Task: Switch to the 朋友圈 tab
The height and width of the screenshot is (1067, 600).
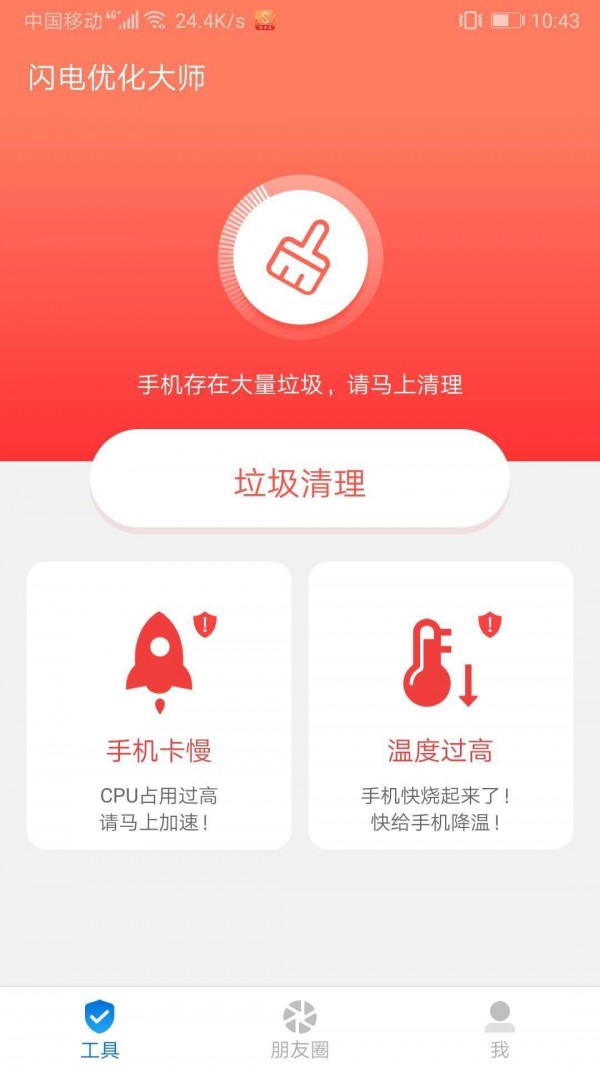Action: [x=299, y=1028]
